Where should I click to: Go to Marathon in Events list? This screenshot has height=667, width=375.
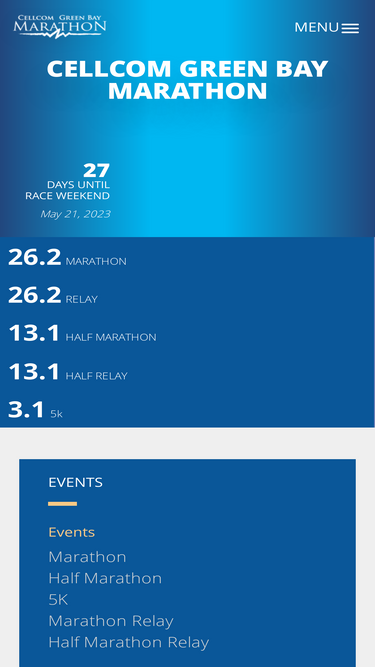87,557
